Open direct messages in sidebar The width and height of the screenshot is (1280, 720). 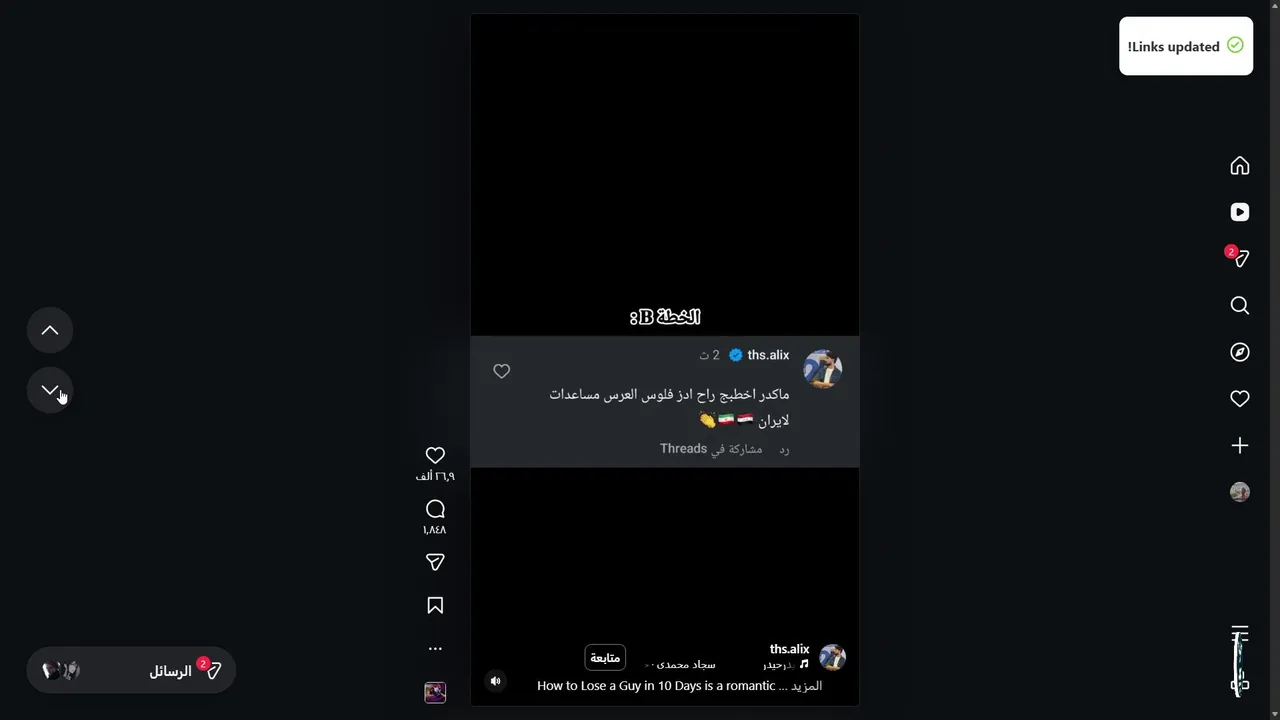pyautogui.click(x=1240, y=259)
